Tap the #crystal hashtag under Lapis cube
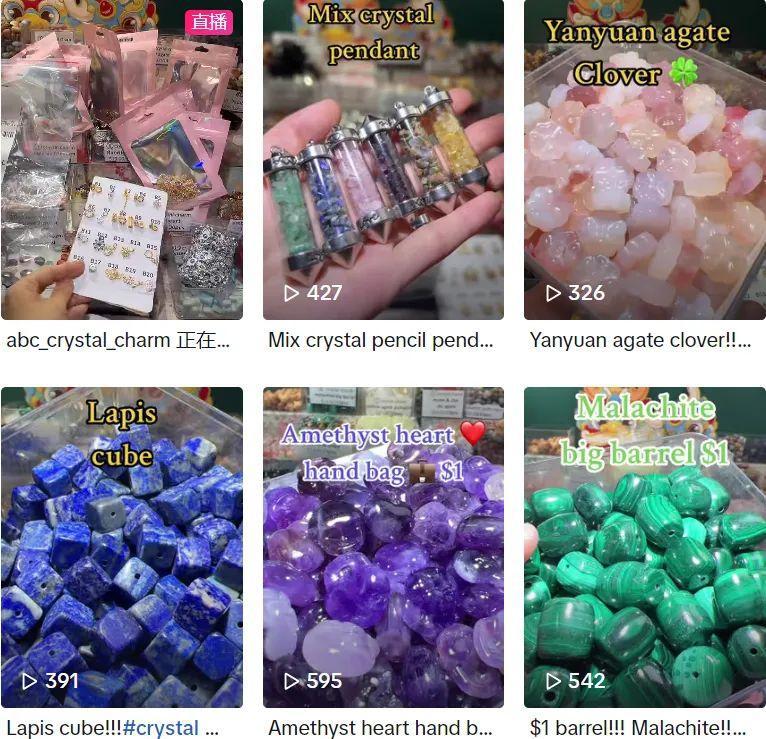This screenshot has width=766, height=739. point(160,728)
